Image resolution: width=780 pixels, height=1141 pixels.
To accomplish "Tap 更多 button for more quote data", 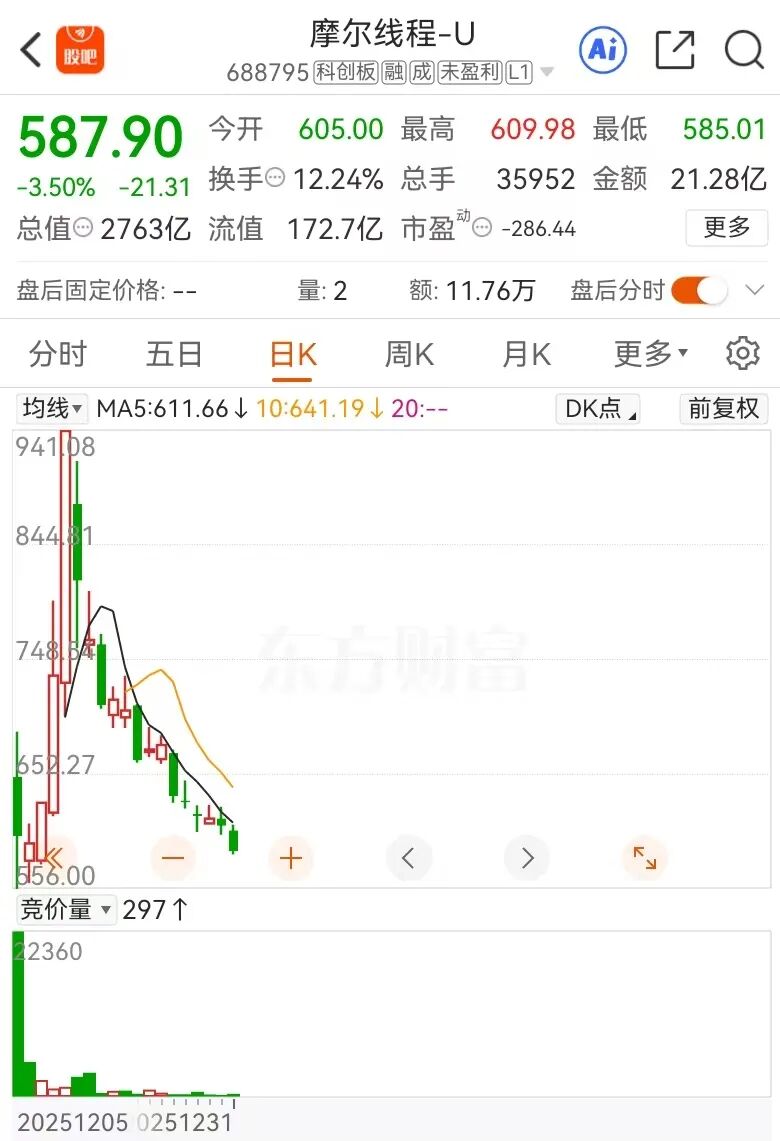I will click(x=726, y=228).
